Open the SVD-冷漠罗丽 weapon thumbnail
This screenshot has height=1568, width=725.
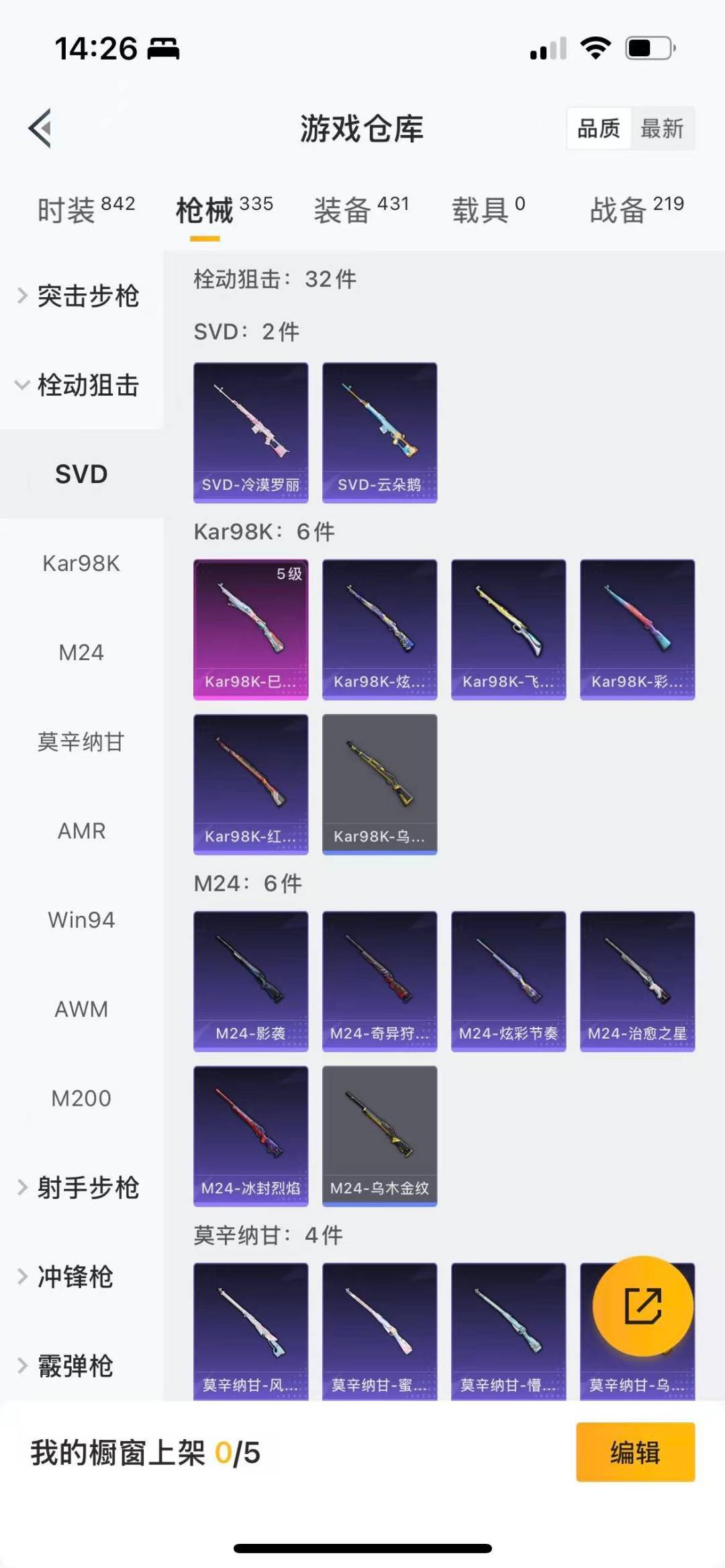click(250, 432)
